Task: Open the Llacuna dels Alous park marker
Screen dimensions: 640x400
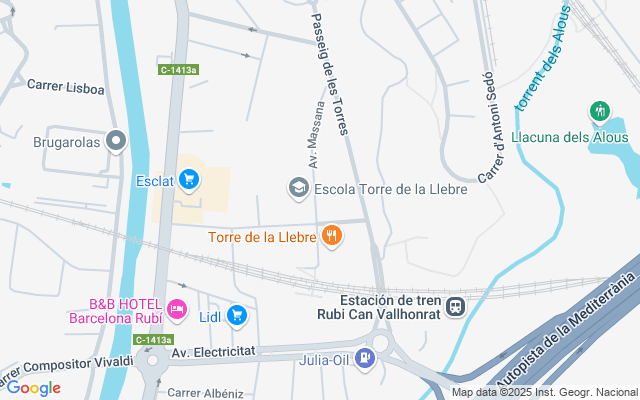Action: [600, 111]
